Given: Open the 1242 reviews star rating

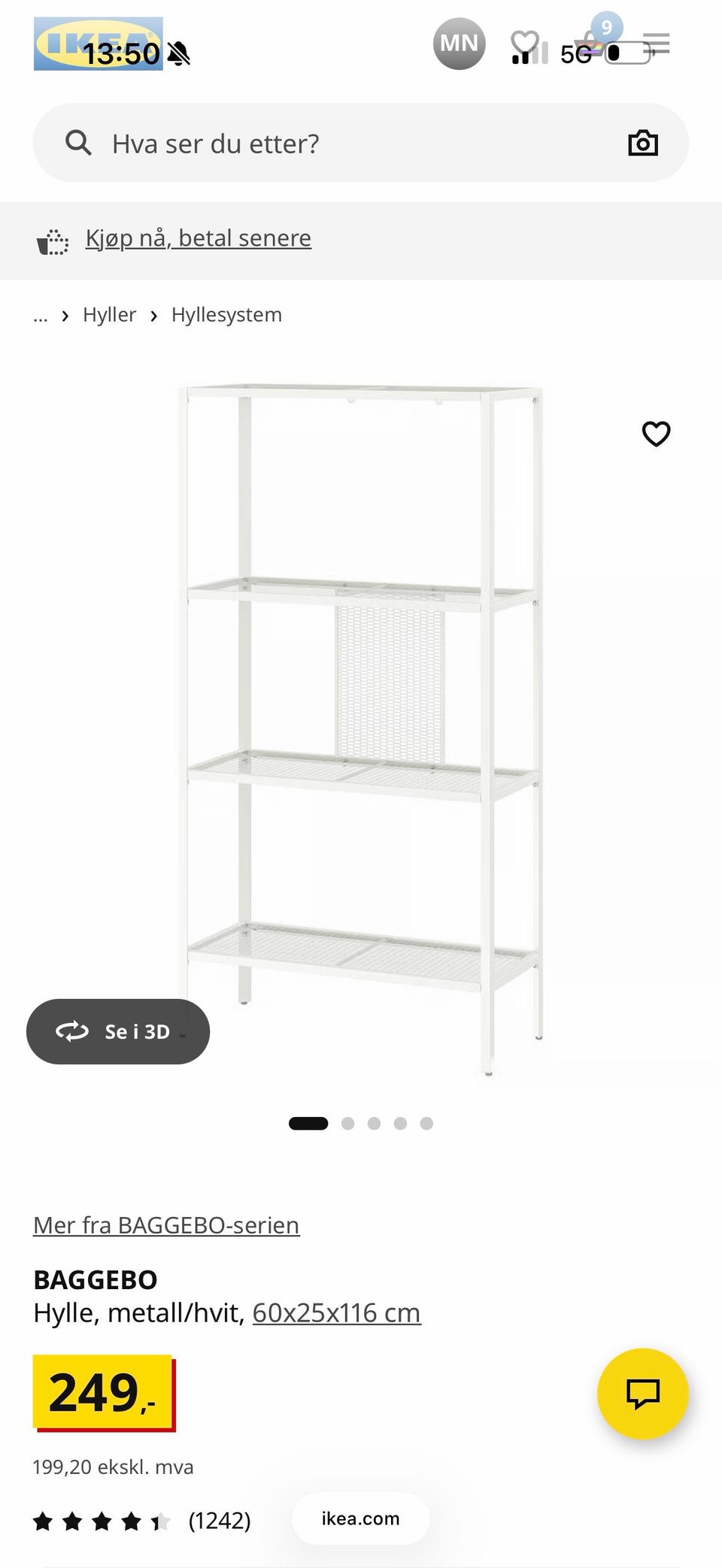Looking at the screenshot, I should coord(141,1521).
